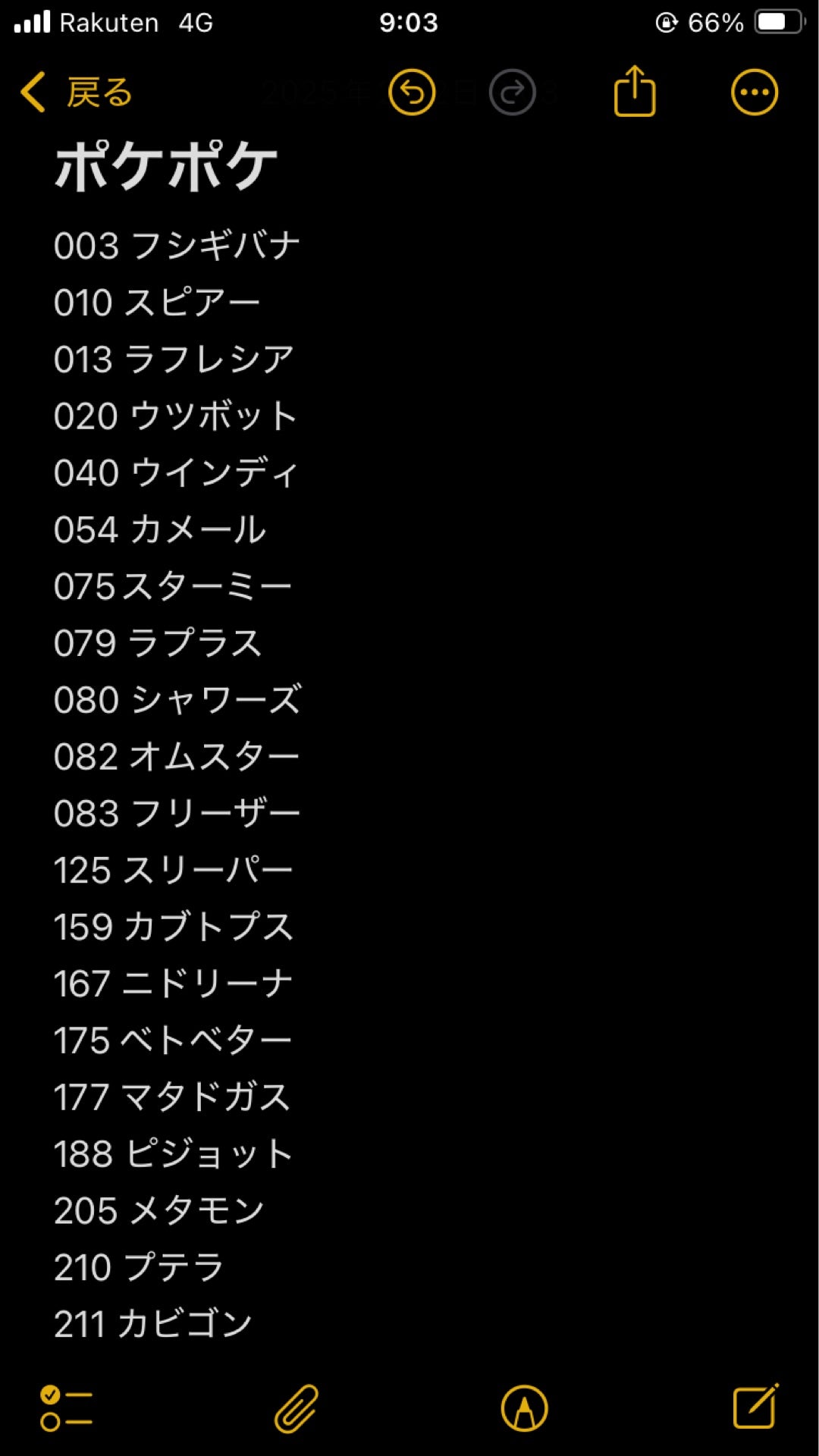Add a checklist to the note
Image resolution: width=819 pixels, height=1456 pixels.
[66, 1409]
